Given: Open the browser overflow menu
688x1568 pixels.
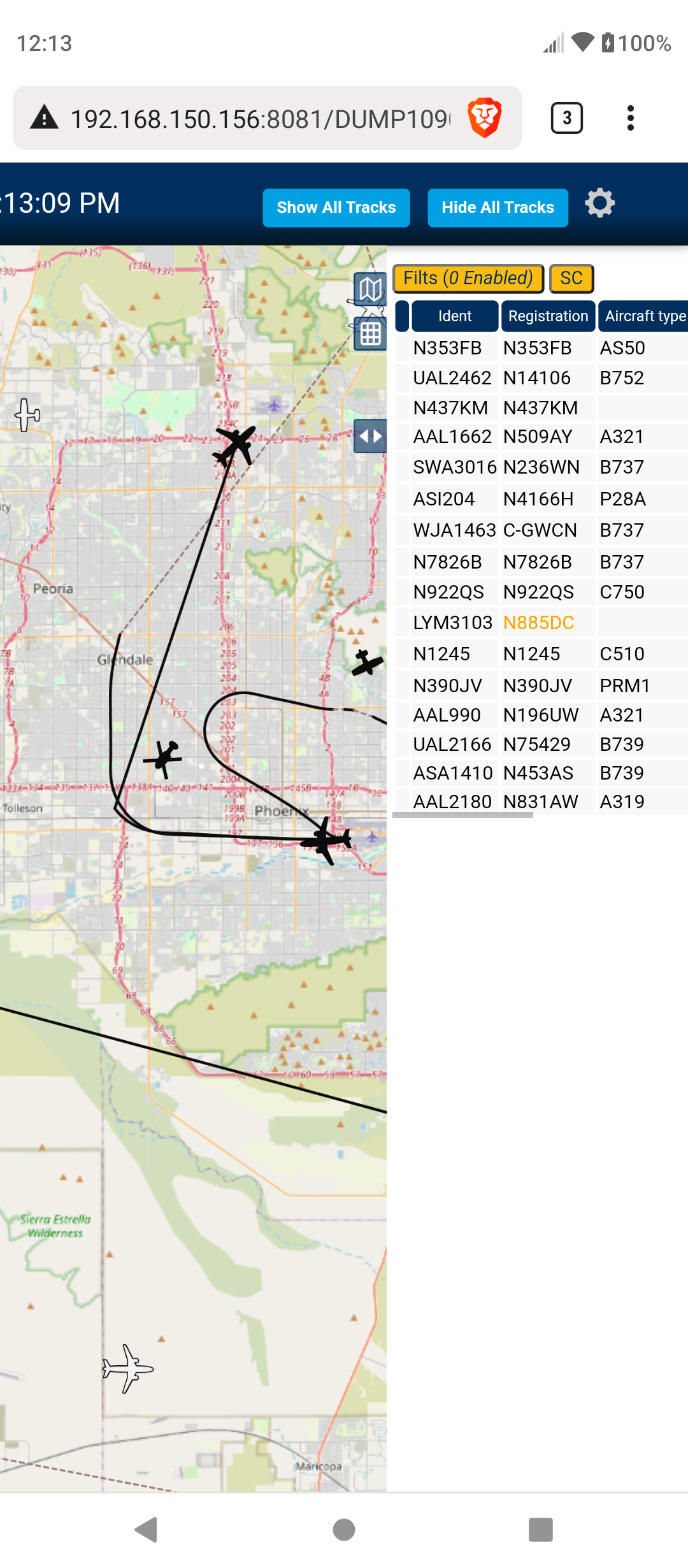Looking at the screenshot, I should coord(630,118).
